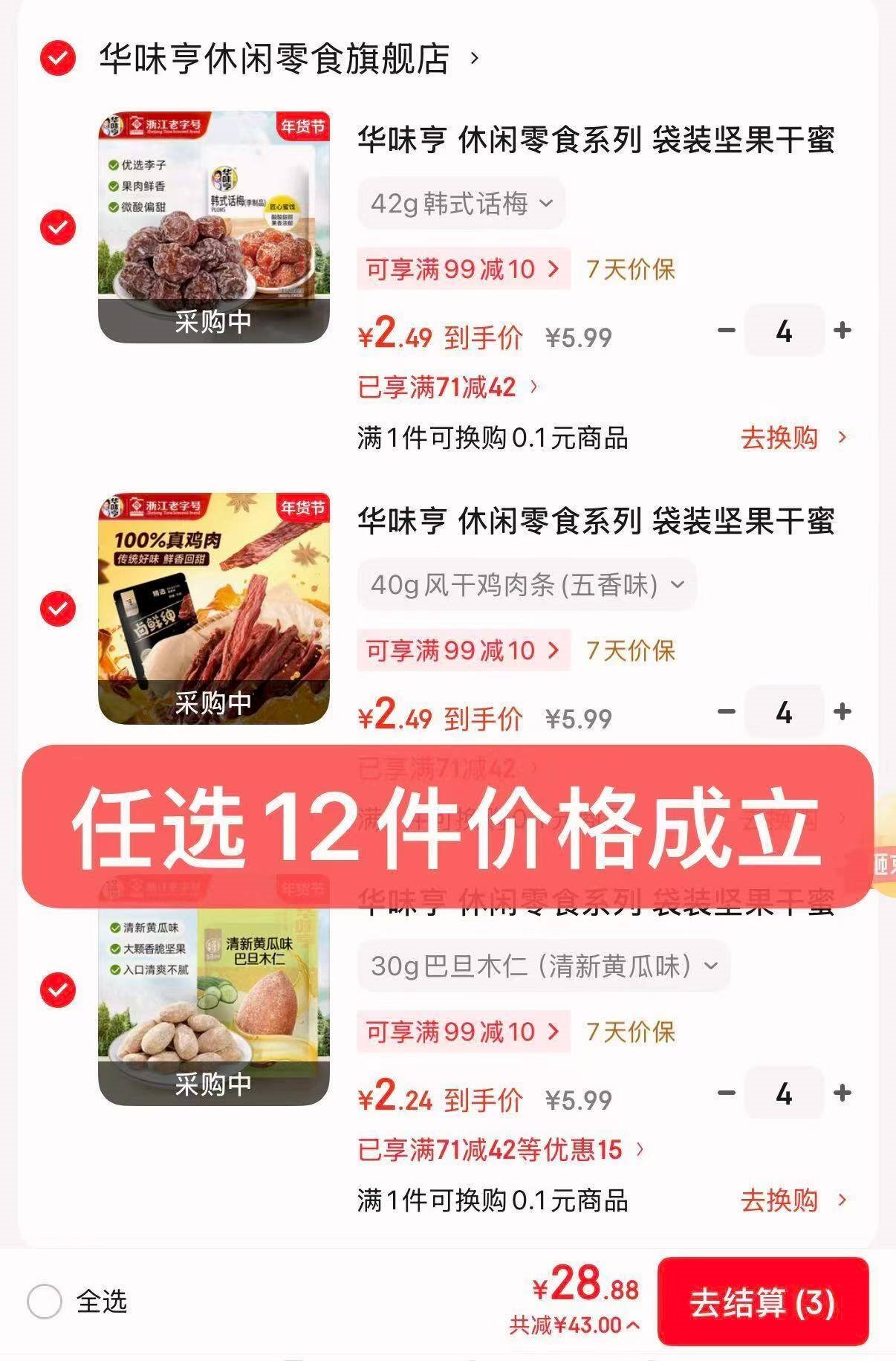View the 风干鸡肉条 product image
896x1361 pixels.
point(214,608)
